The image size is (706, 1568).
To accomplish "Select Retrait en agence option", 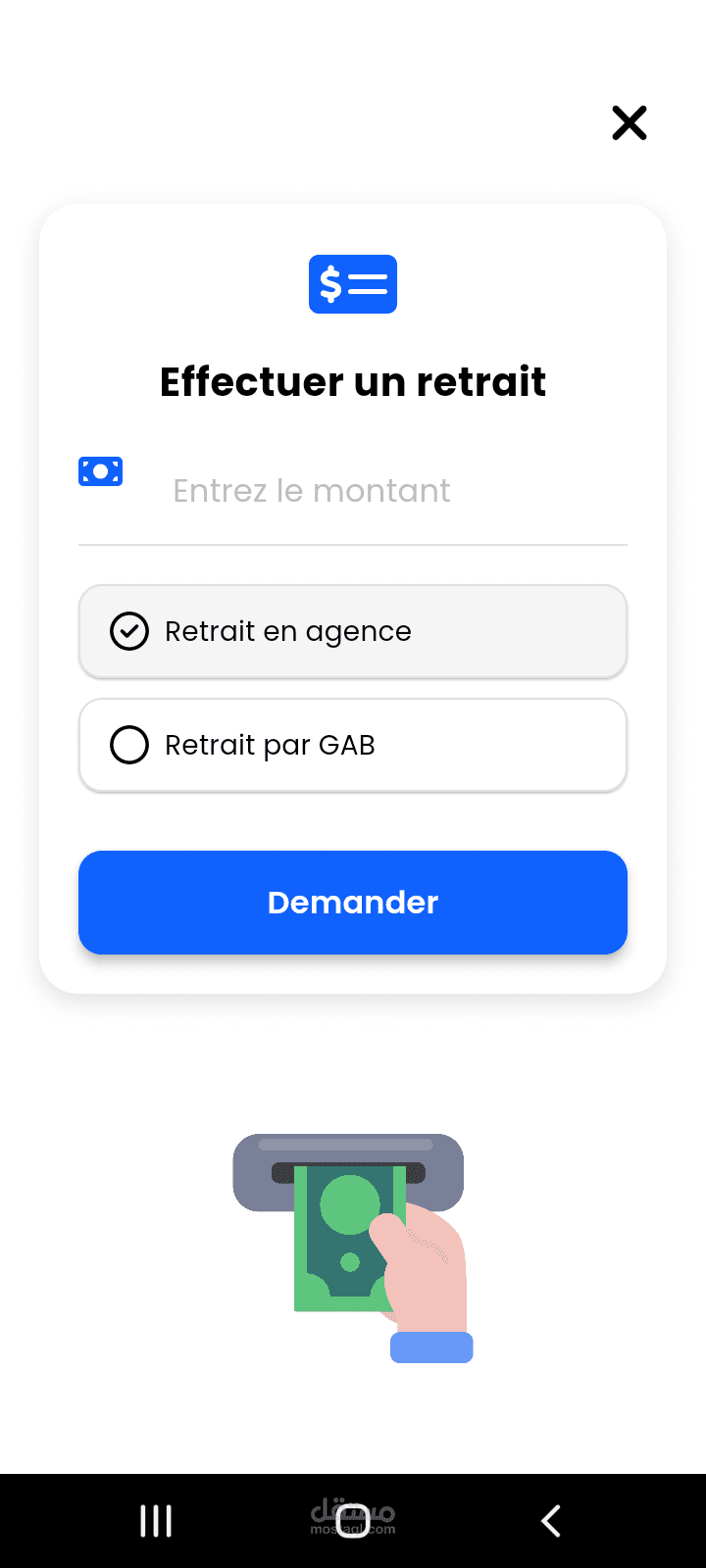I will (353, 631).
